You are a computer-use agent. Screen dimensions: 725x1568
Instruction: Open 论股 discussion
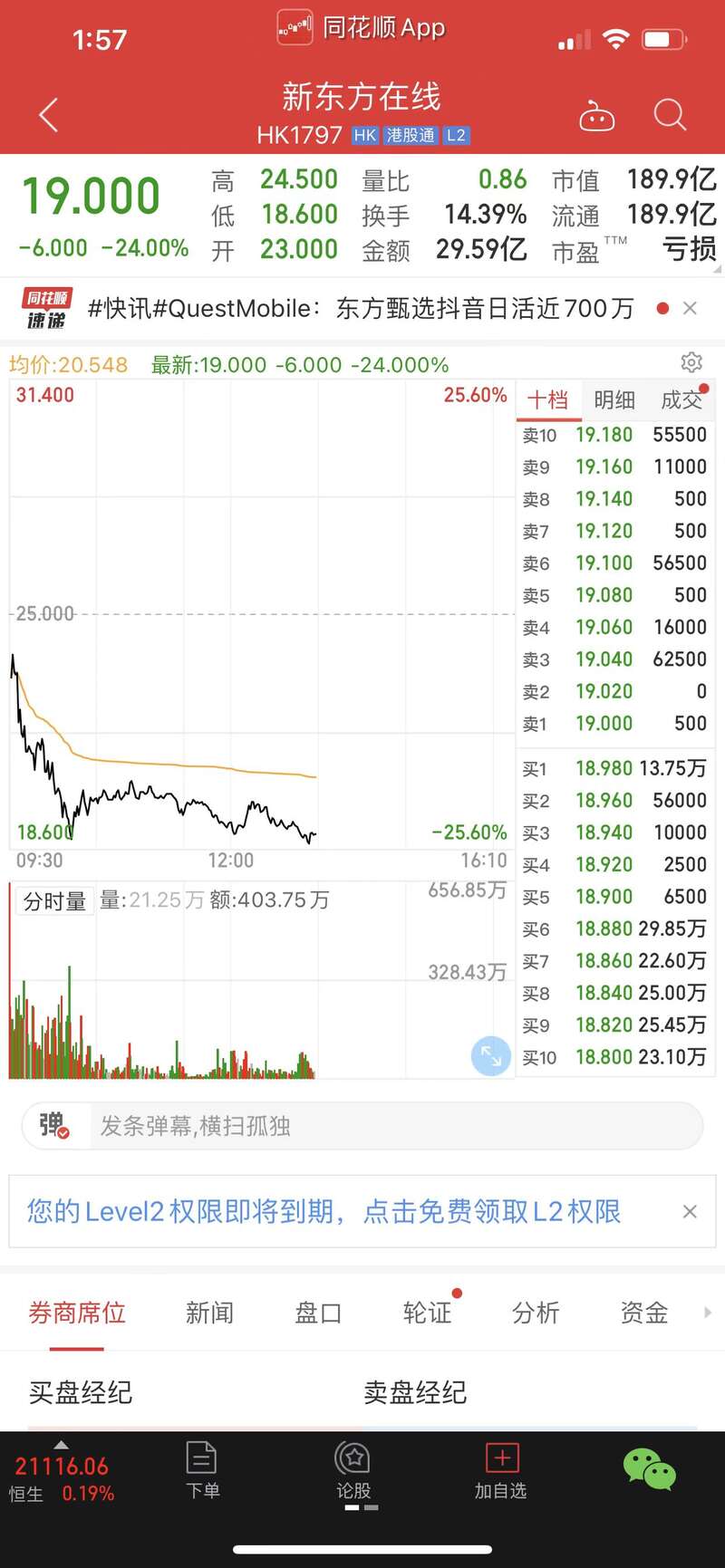click(x=353, y=1470)
